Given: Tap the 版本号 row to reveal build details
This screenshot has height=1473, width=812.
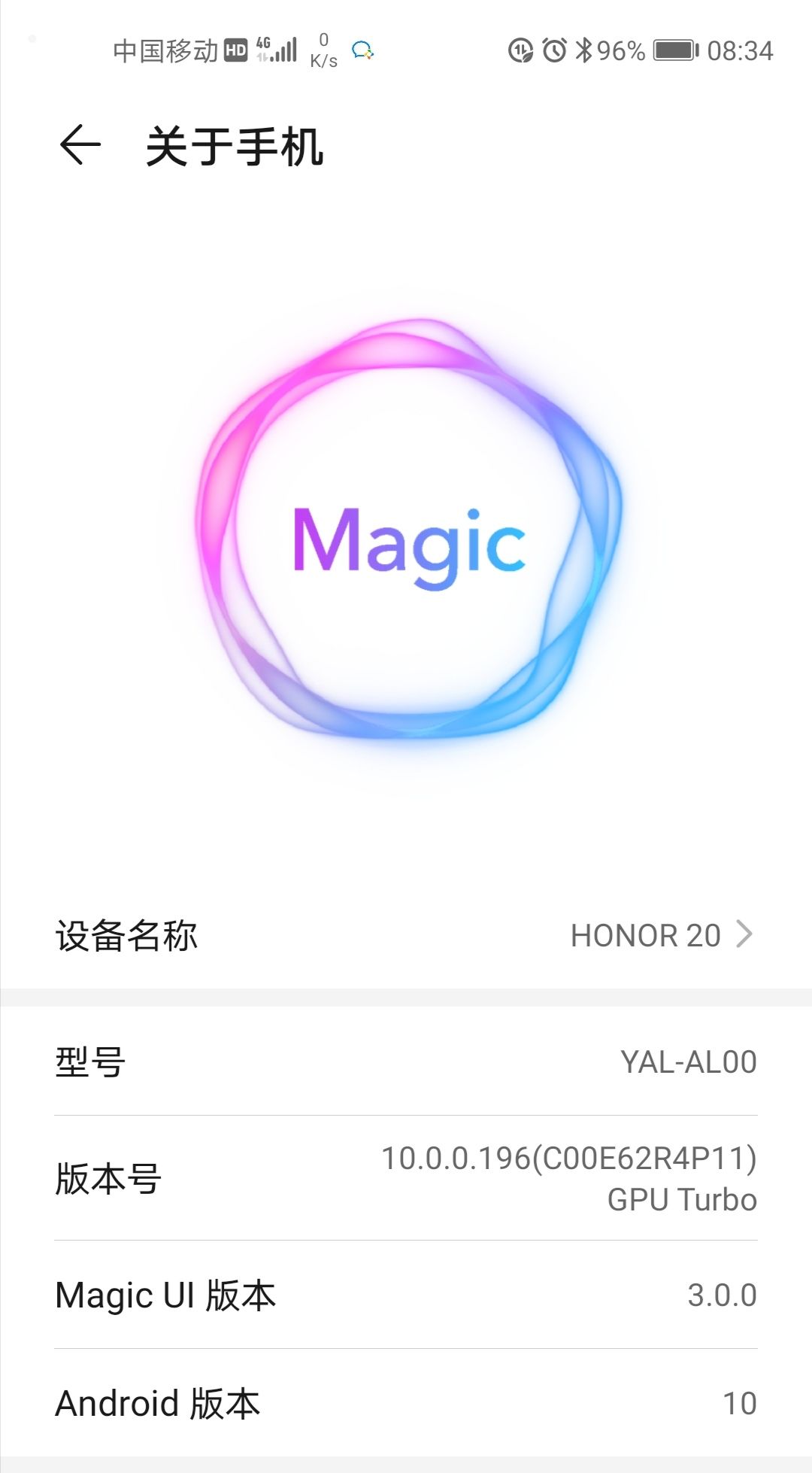Looking at the screenshot, I should [x=406, y=1177].
